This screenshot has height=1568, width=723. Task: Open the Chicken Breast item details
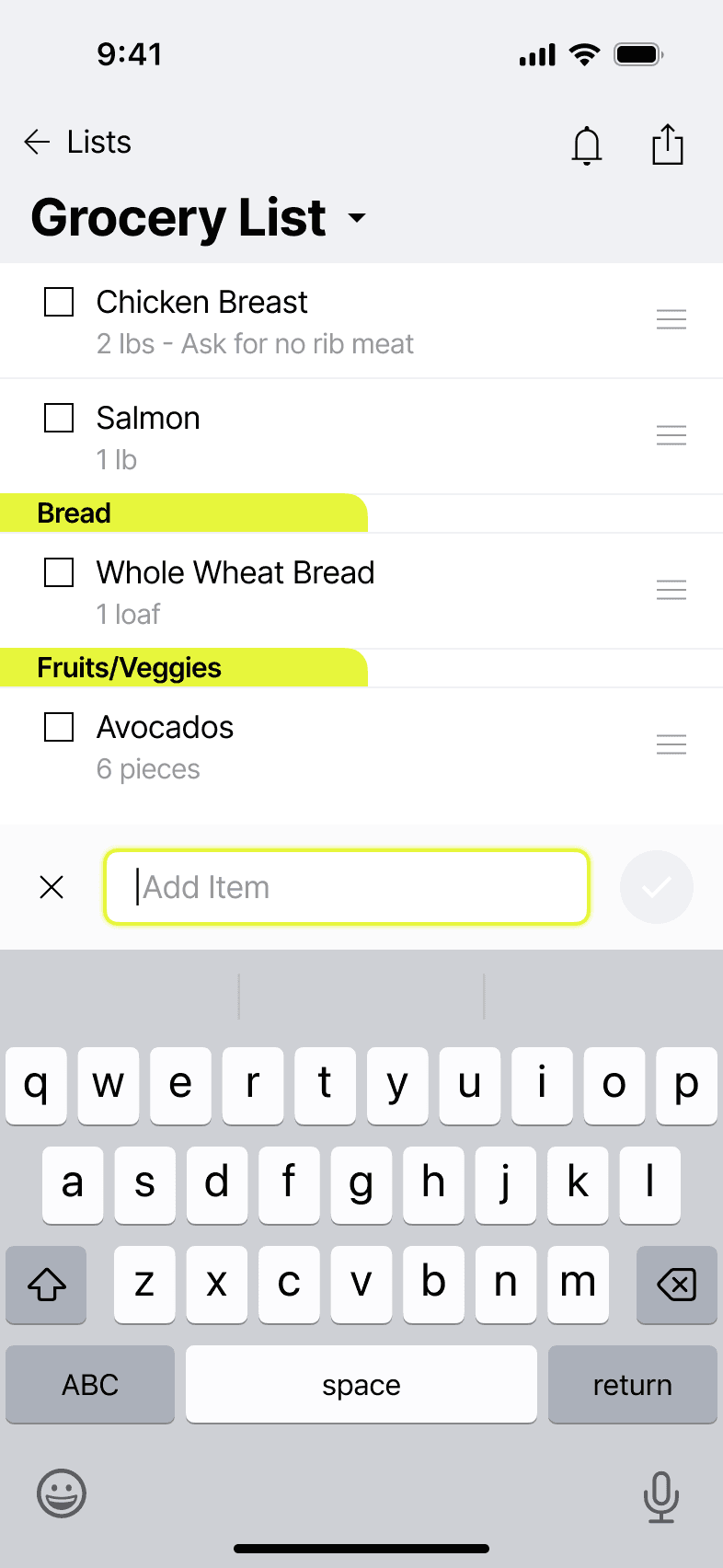point(276,320)
